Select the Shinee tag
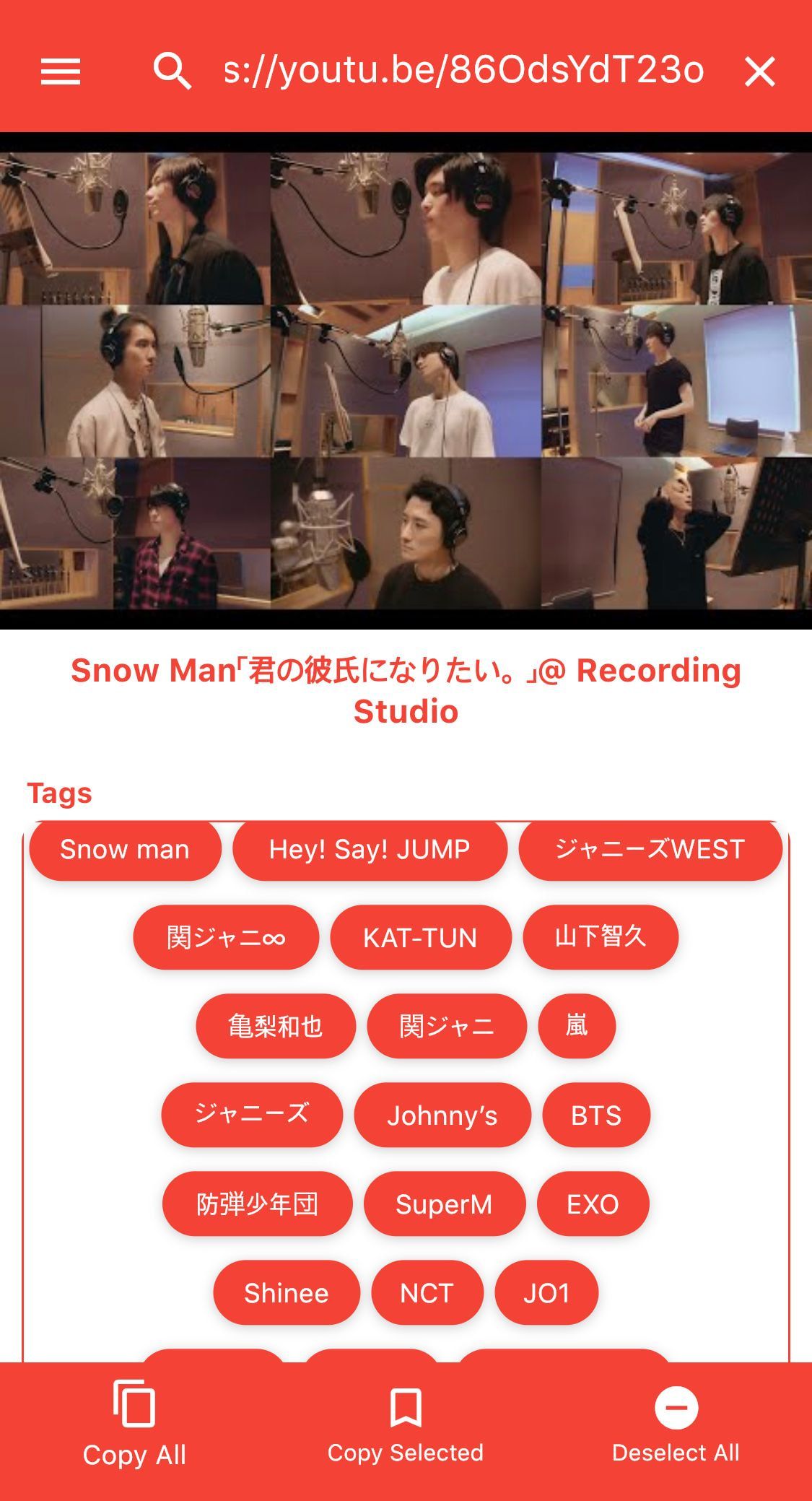Viewport: 812px width, 1501px height. coord(286,1292)
